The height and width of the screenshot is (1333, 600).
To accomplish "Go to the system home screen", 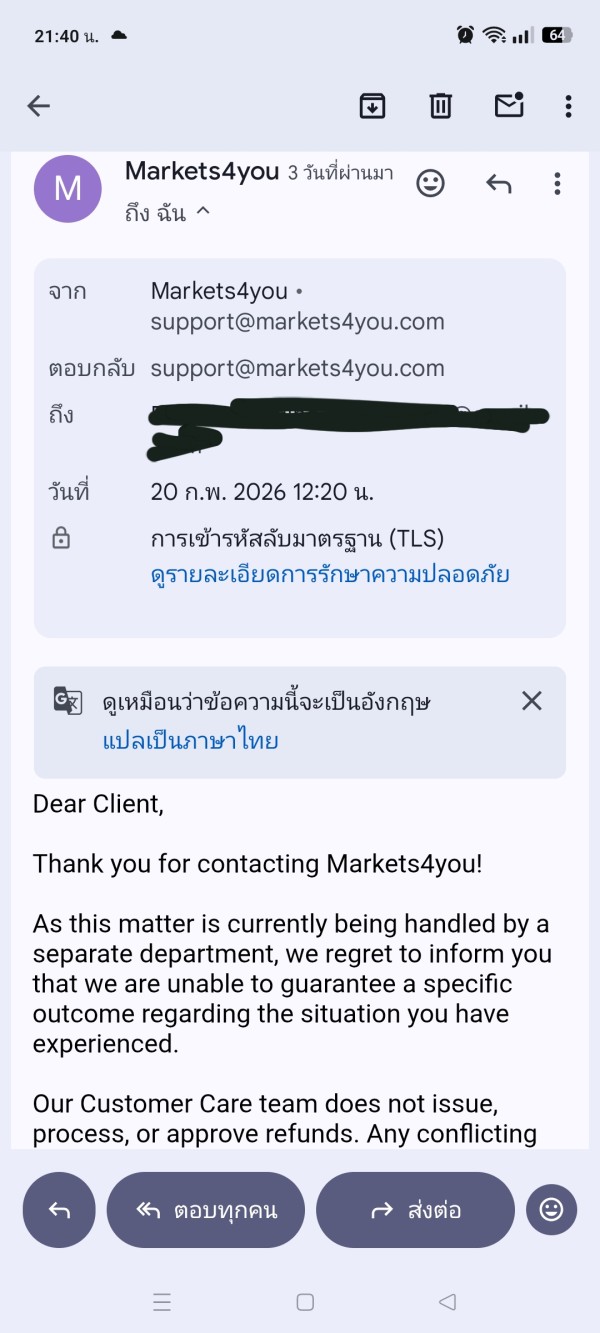I will (x=305, y=1302).
